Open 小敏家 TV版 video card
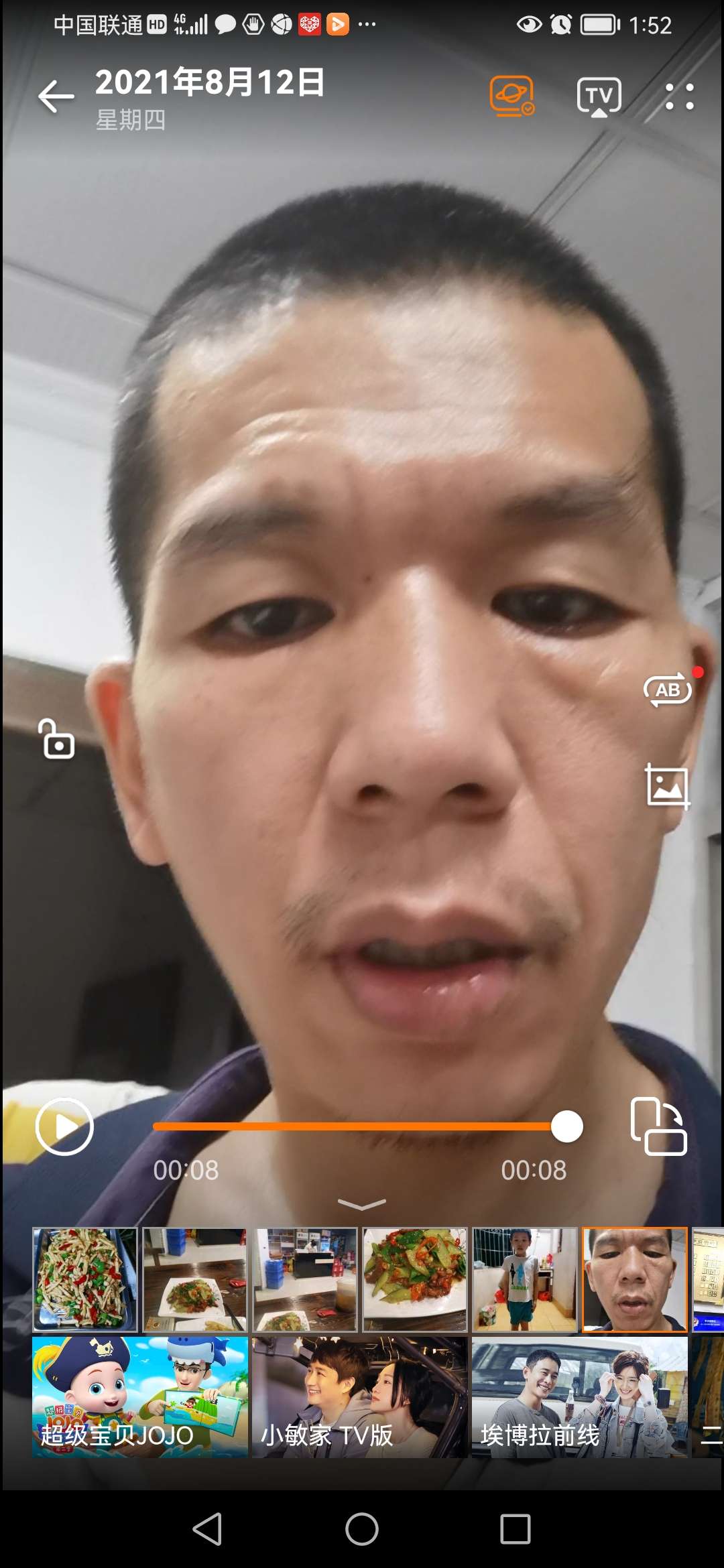This screenshot has height=1568, width=724. [360, 1397]
